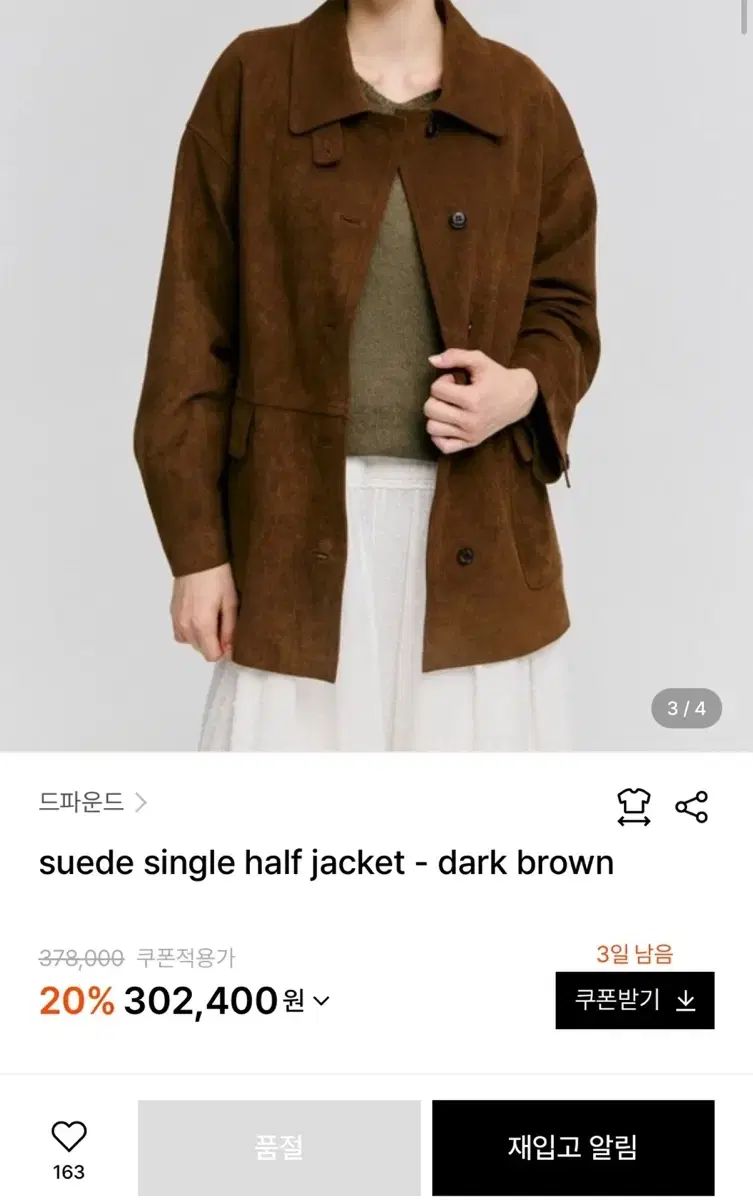Screen dimensions: 753x1200
Task: Like this product with the heart
Action: [x=69, y=1137]
